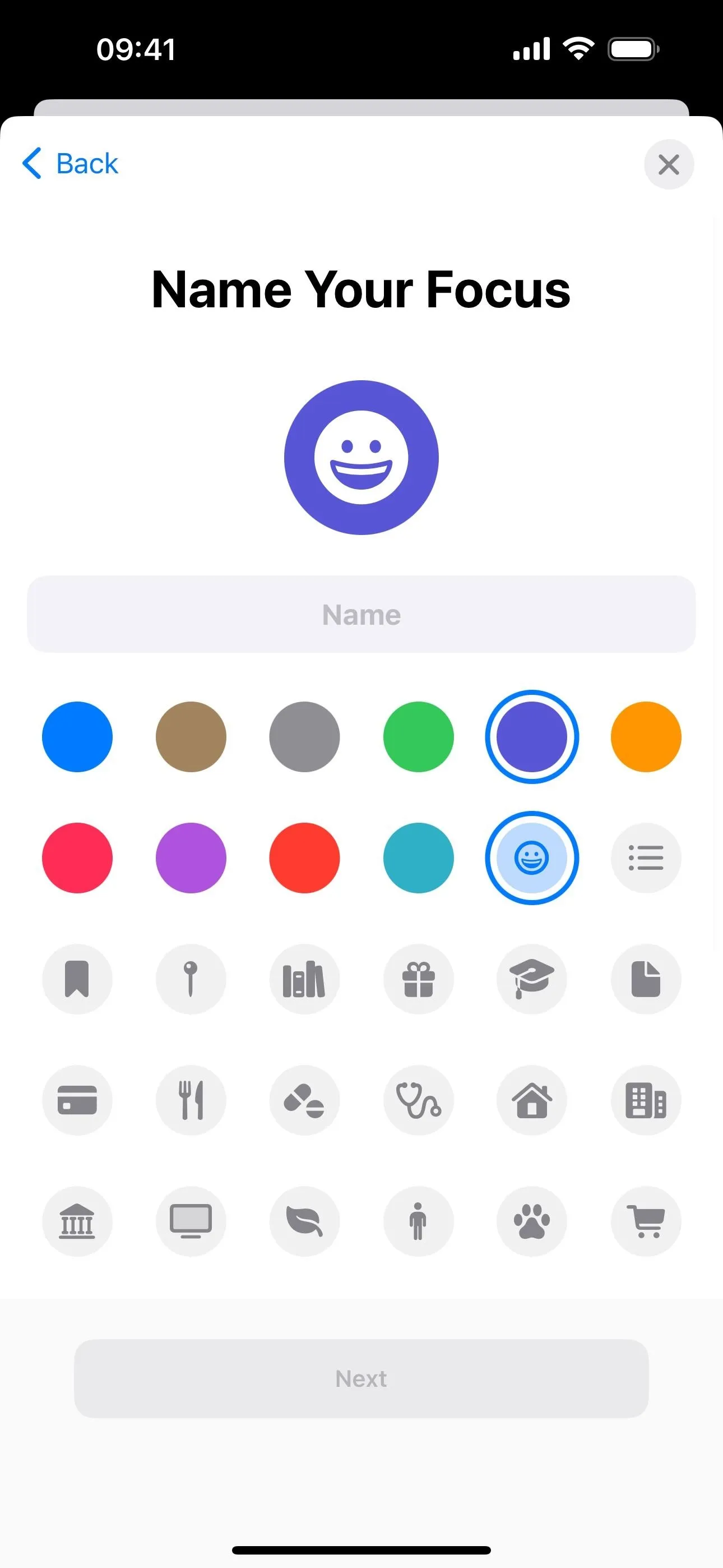
Task: Select the house icon
Action: pos(532,1100)
